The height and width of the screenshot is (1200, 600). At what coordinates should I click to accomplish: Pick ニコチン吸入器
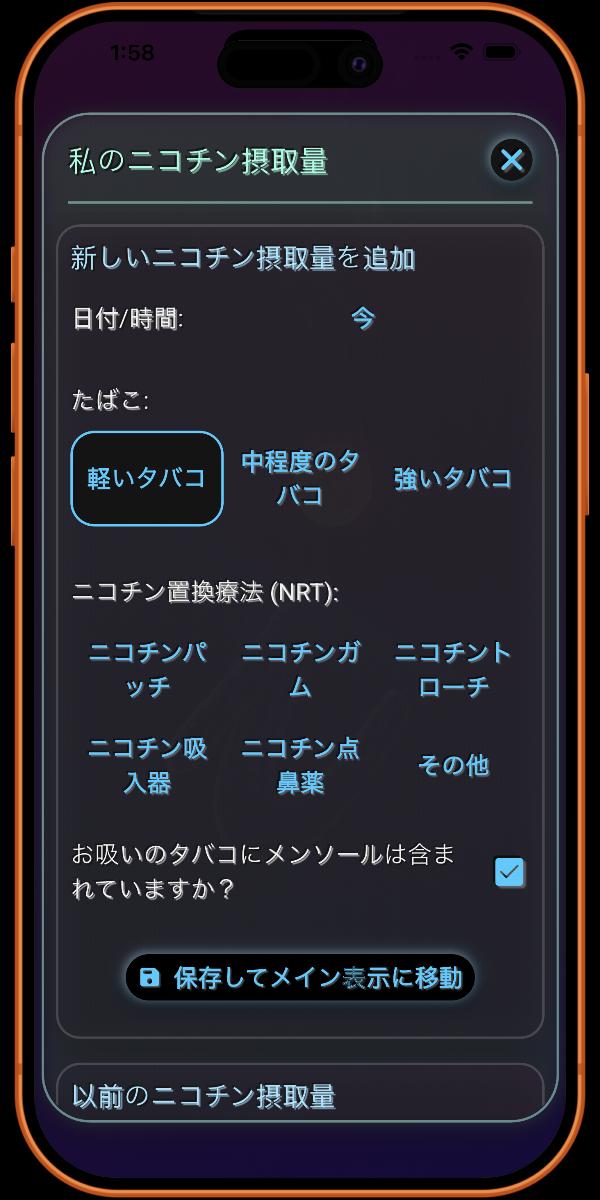pos(147,765)
